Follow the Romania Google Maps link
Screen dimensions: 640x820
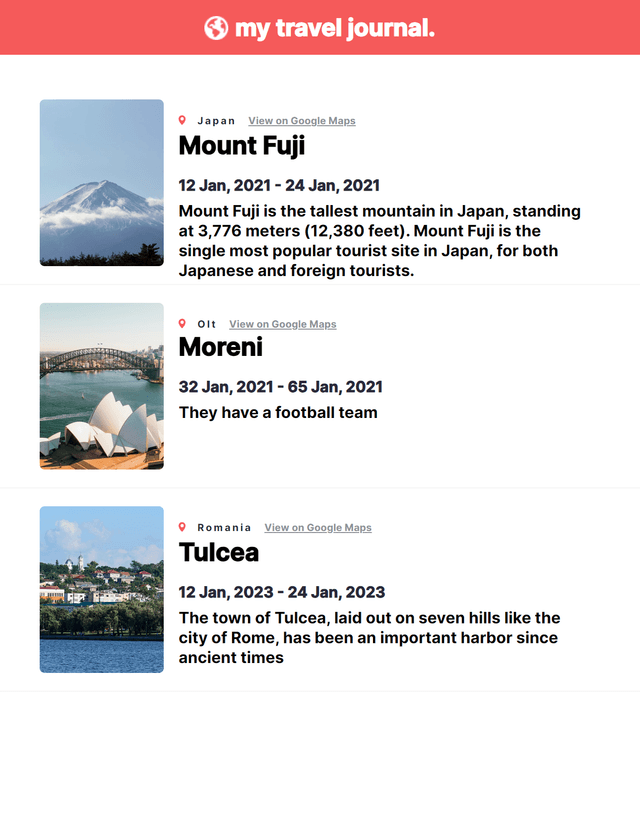pyautogui.click(x=317, y=528)
